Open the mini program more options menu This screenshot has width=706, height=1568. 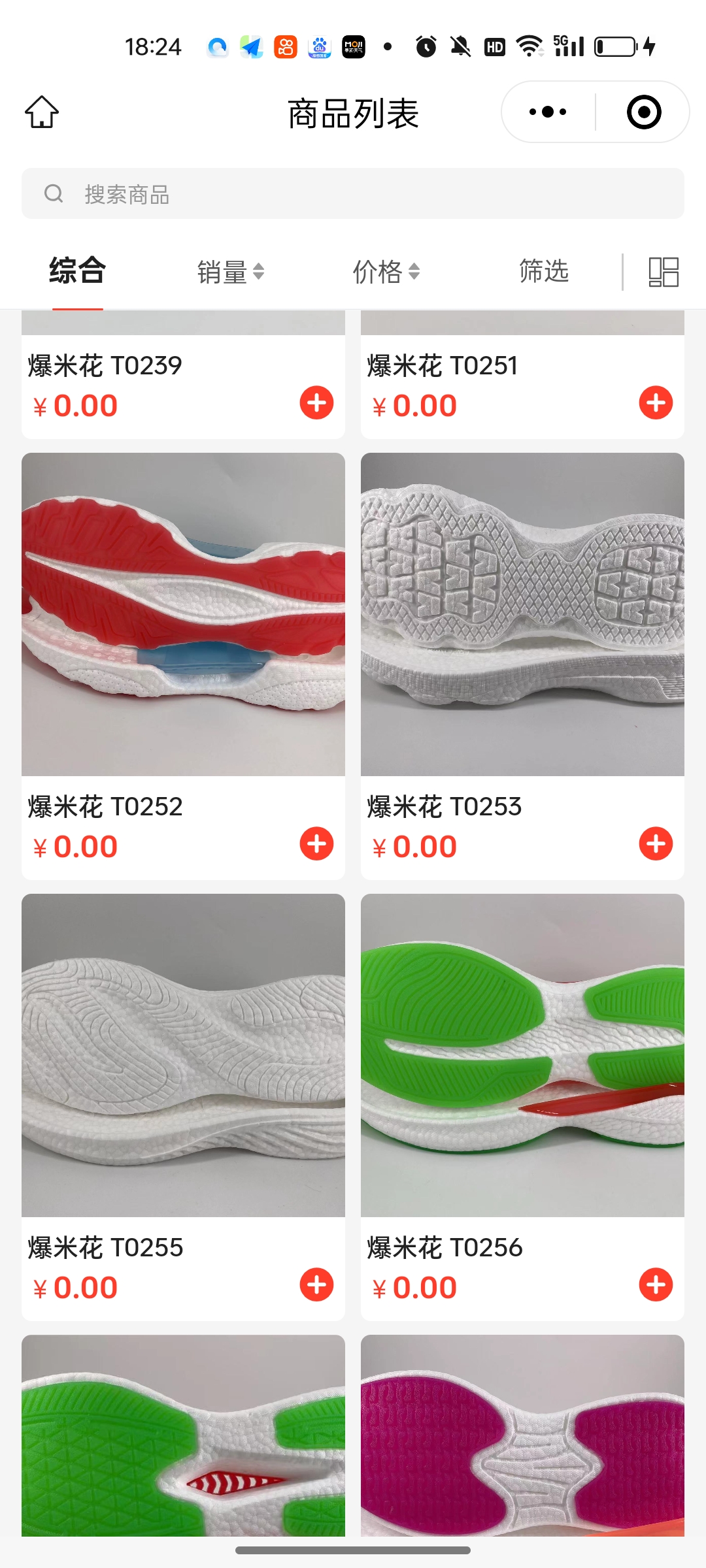pyautogui.click(x=548, y=112)
